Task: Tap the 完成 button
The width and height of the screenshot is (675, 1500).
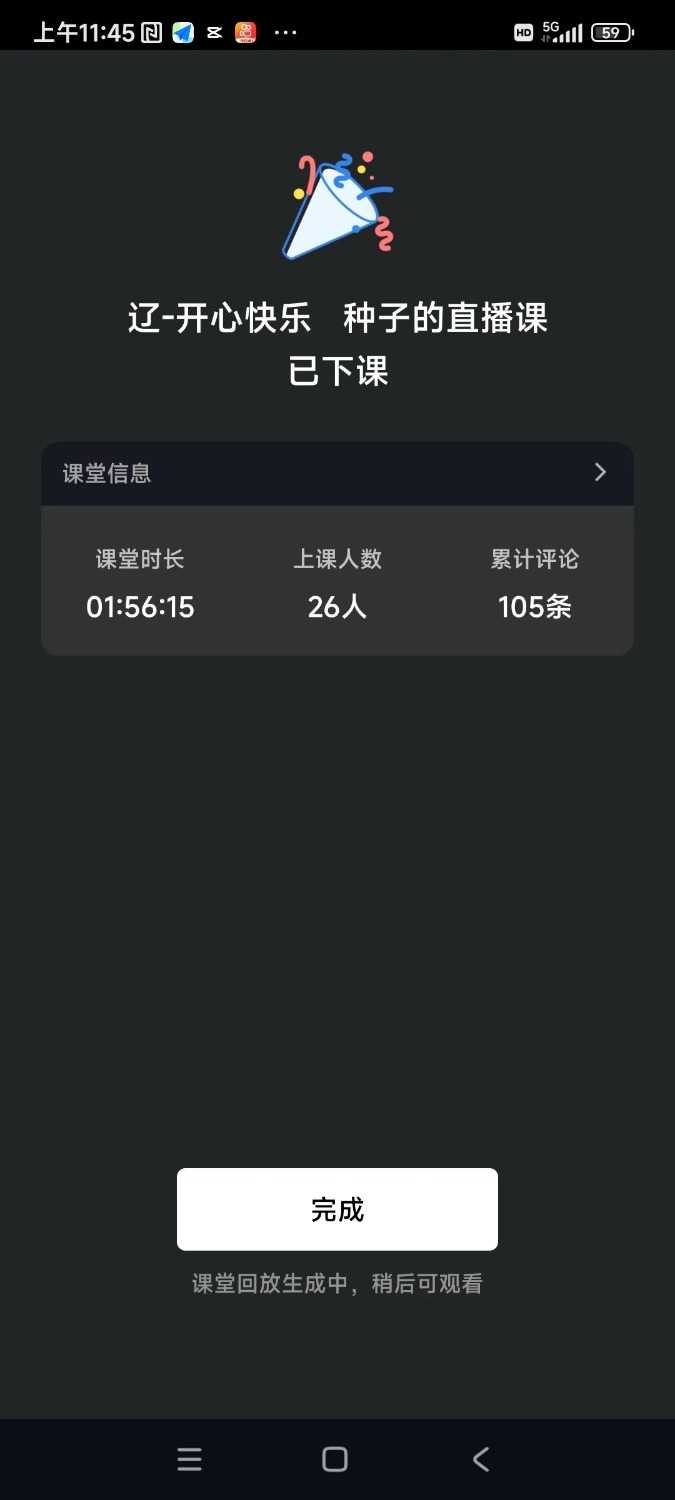Action: [337, 1209]
